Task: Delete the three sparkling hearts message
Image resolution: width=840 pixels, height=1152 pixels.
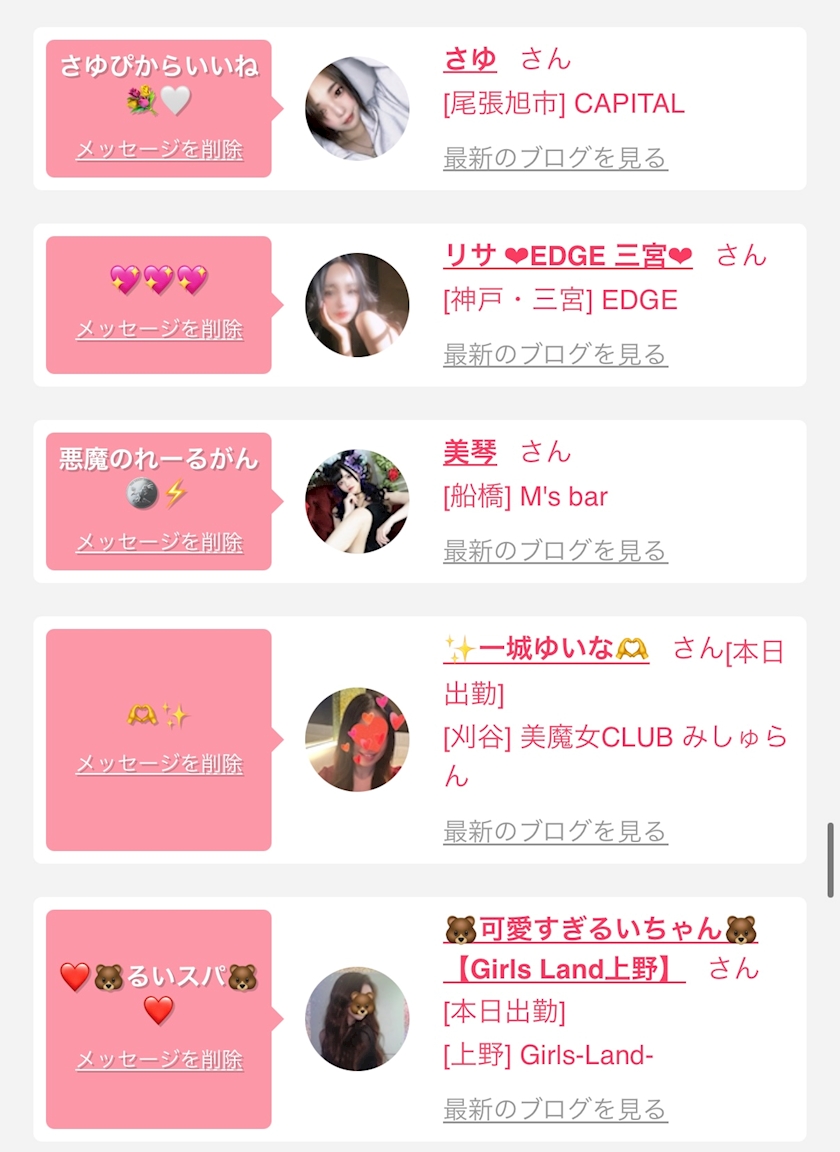Action: 159,330
